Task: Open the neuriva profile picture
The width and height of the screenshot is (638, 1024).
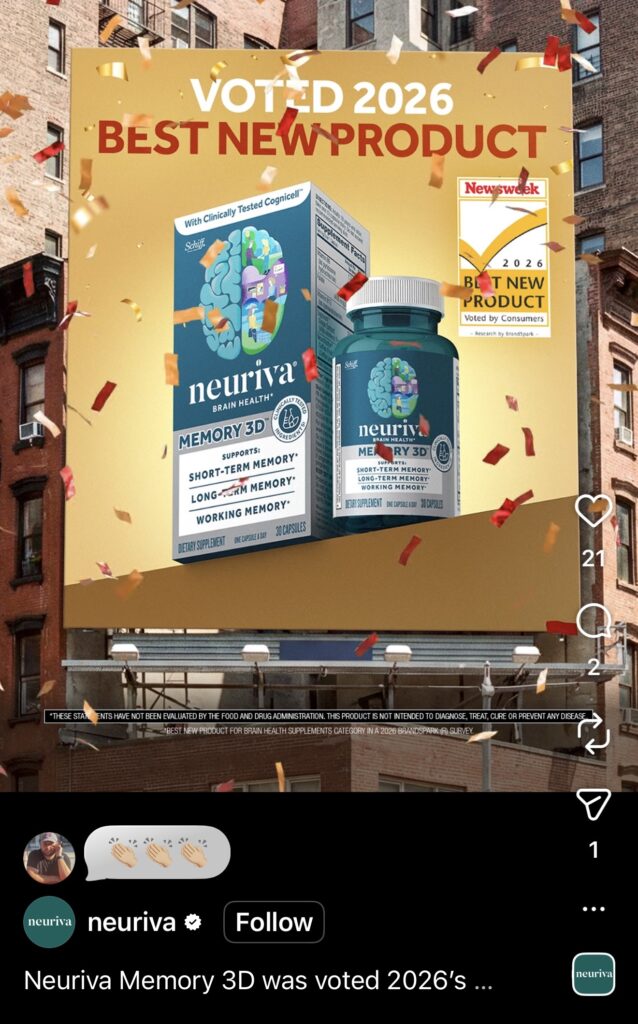Action: 49,922
